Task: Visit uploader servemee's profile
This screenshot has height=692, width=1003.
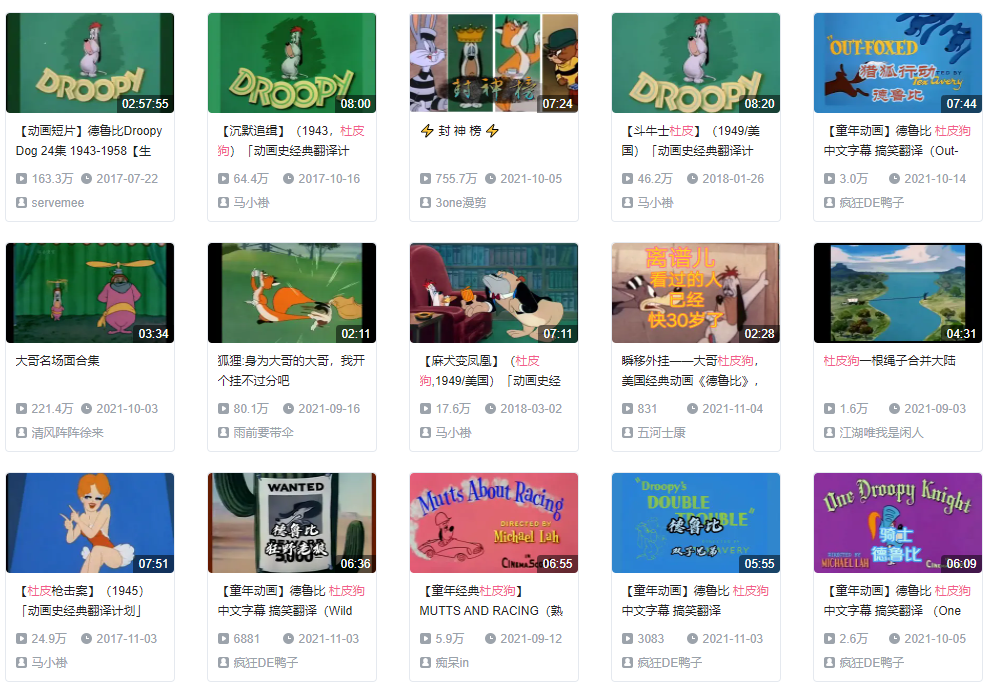Action: click(57, 203)
